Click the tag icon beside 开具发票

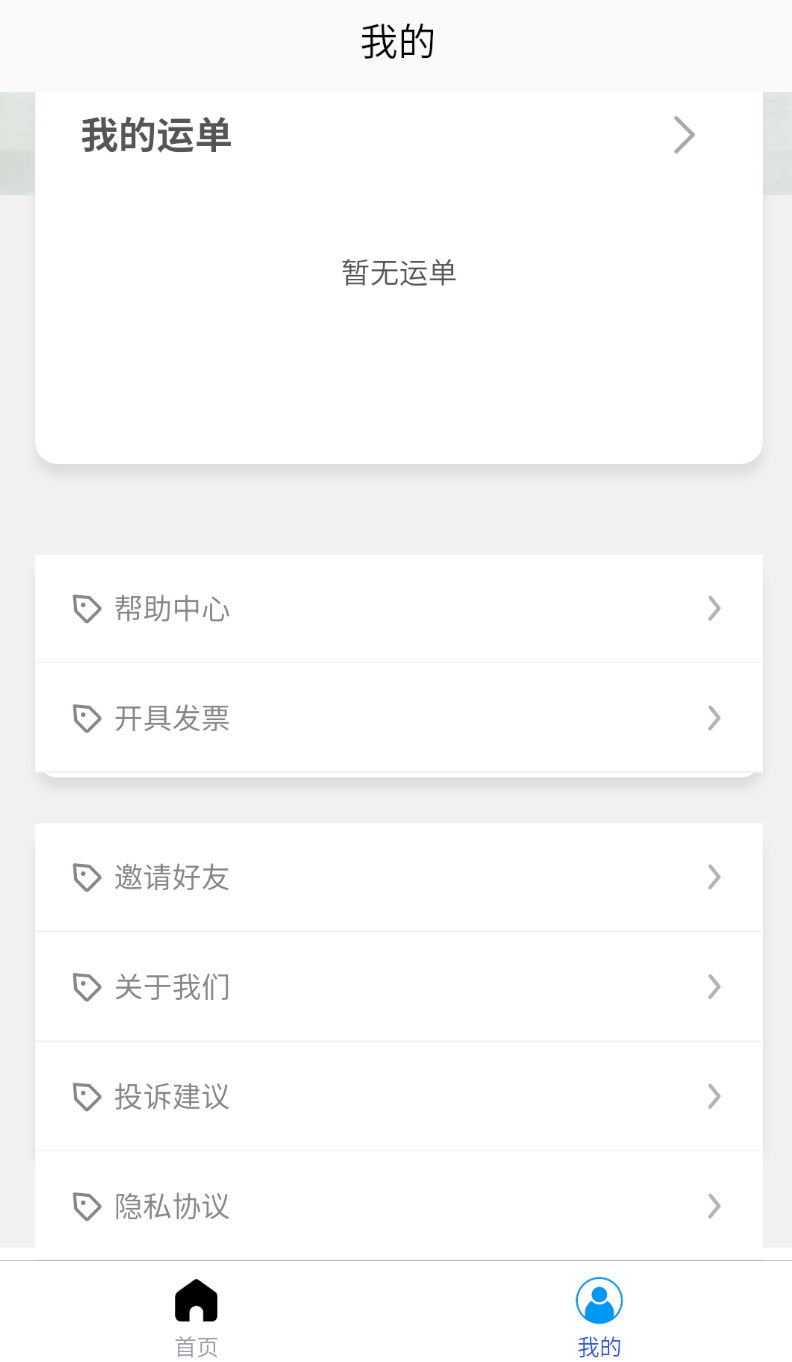pos(86,718)
